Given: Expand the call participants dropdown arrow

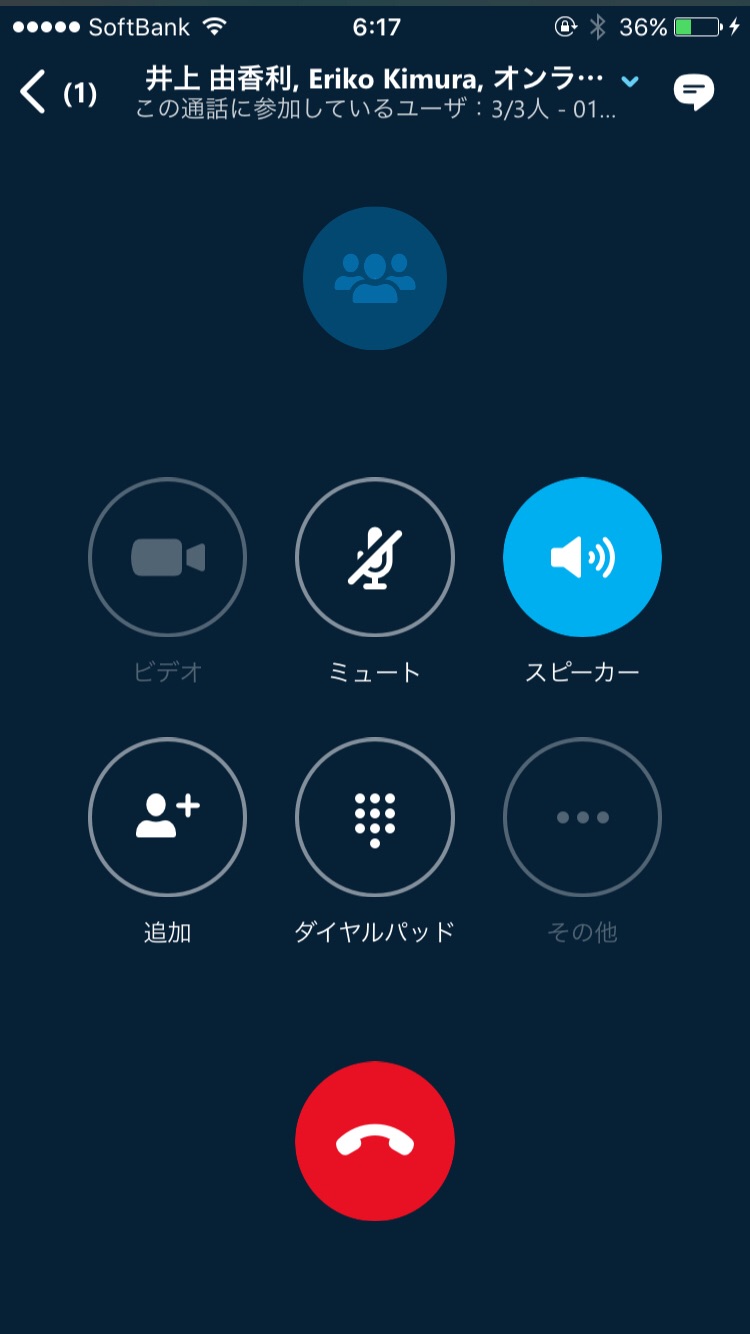Looking at the screenshot, I should click(630, 81).
